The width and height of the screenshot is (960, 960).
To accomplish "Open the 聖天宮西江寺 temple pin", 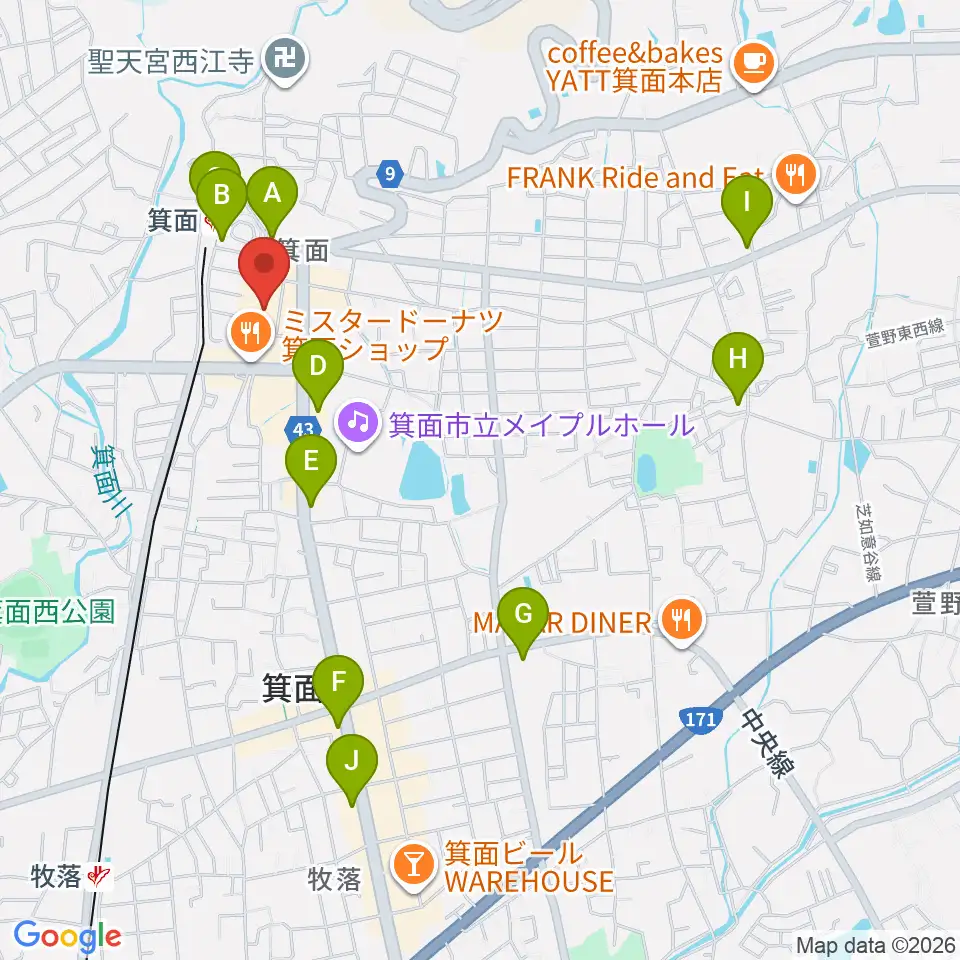I will (285, 61).
